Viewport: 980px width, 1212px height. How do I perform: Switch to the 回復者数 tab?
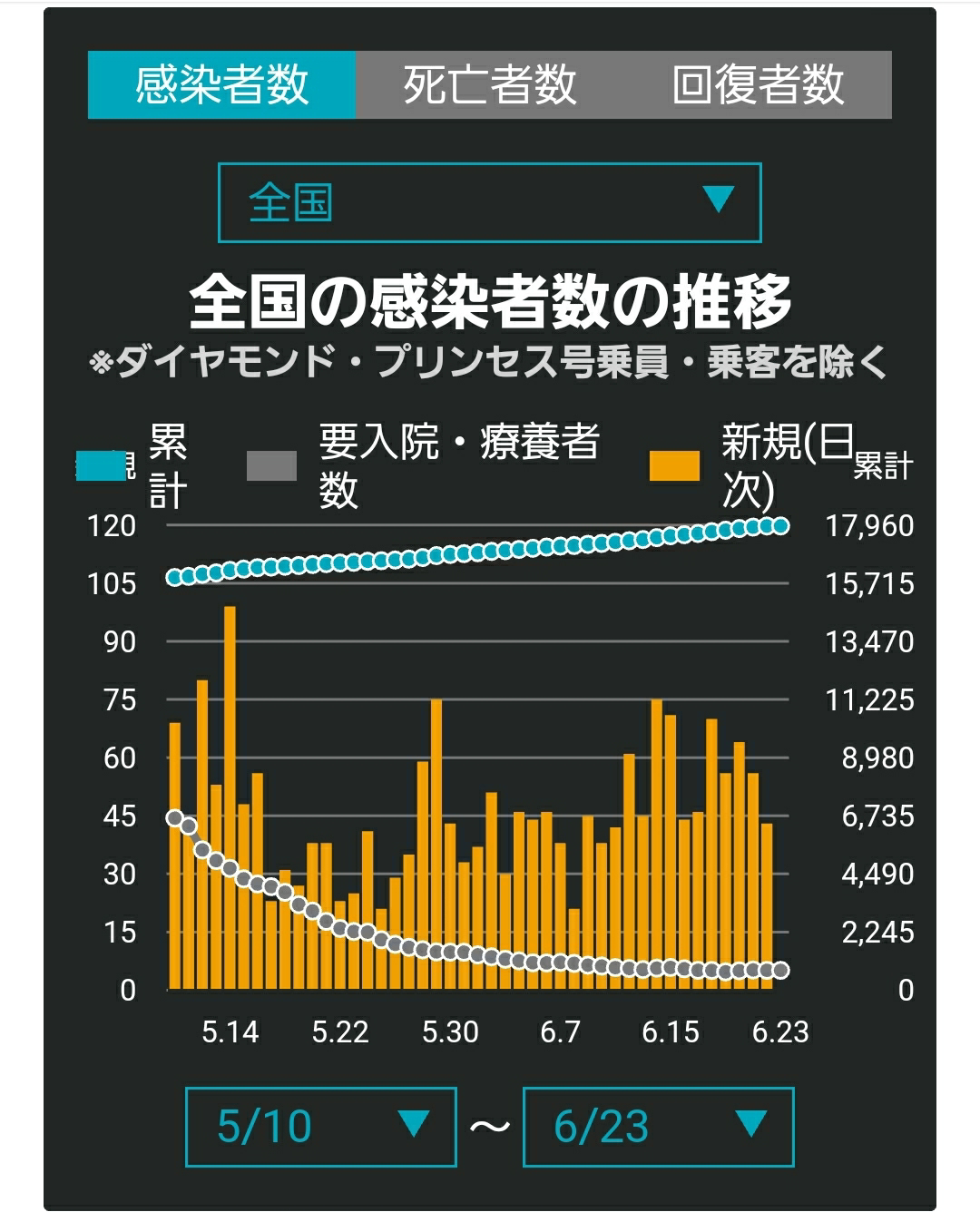[758, 84]
